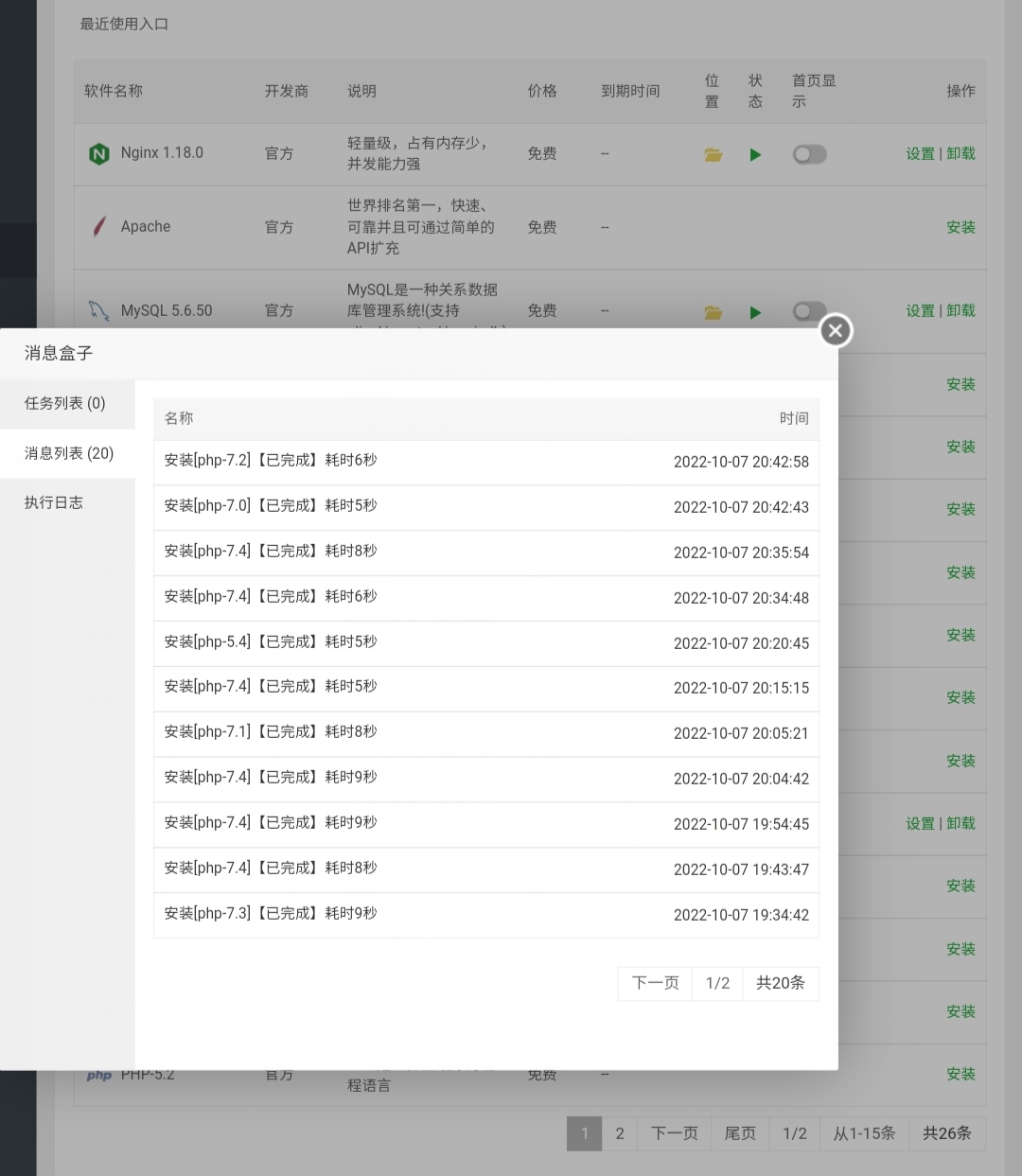Open the bottom 1/2 page selector
The height and width of the screenshot is (1176, 1022).
pos(794,1133)
